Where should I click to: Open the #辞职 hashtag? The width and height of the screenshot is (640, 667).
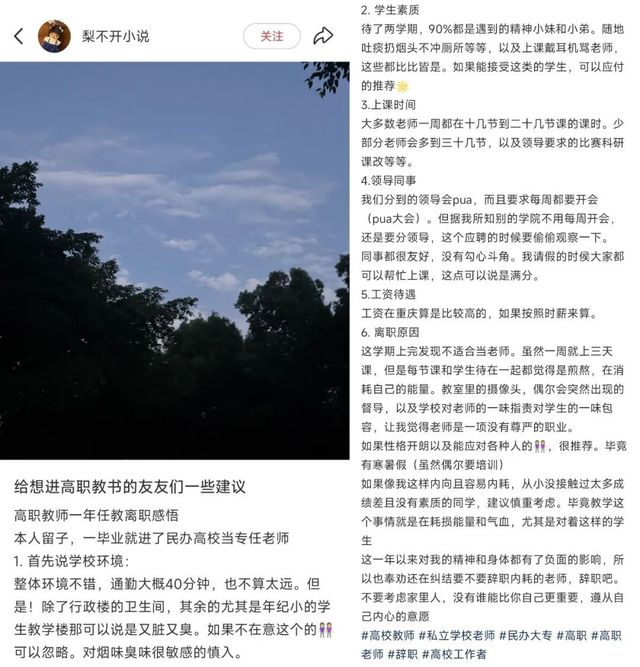(x=402, y=654)
